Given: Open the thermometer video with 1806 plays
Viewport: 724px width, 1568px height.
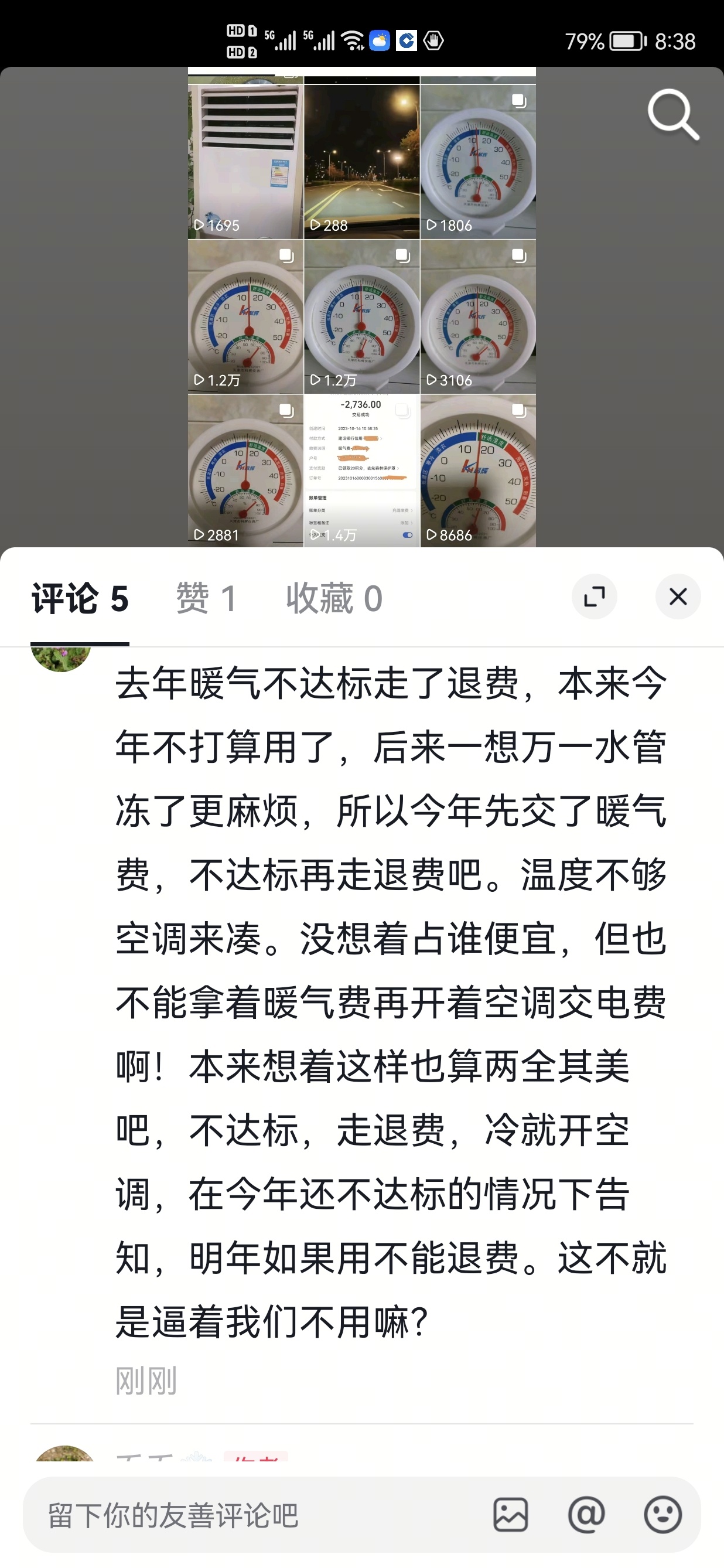Looking at the screenshot, I should 477,161.
